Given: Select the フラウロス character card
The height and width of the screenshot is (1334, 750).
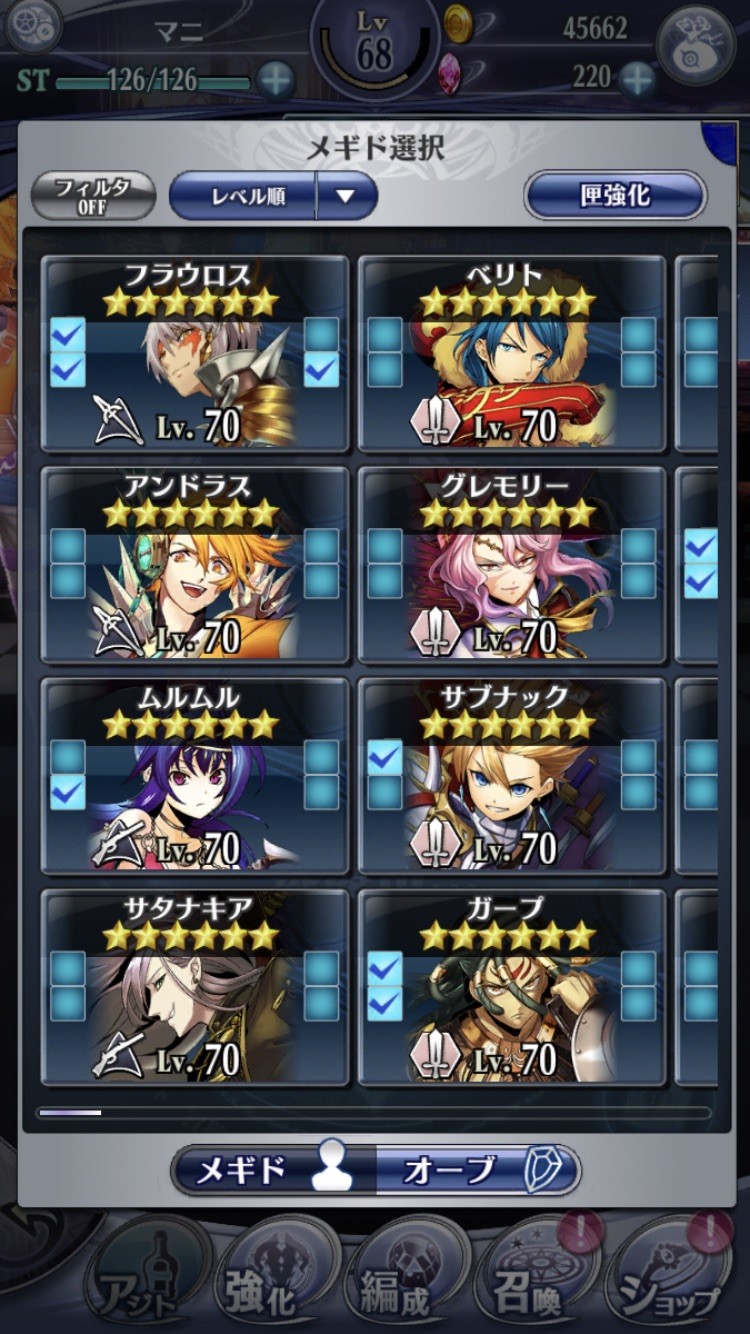Looking at the screenshot, I should 195,354.
